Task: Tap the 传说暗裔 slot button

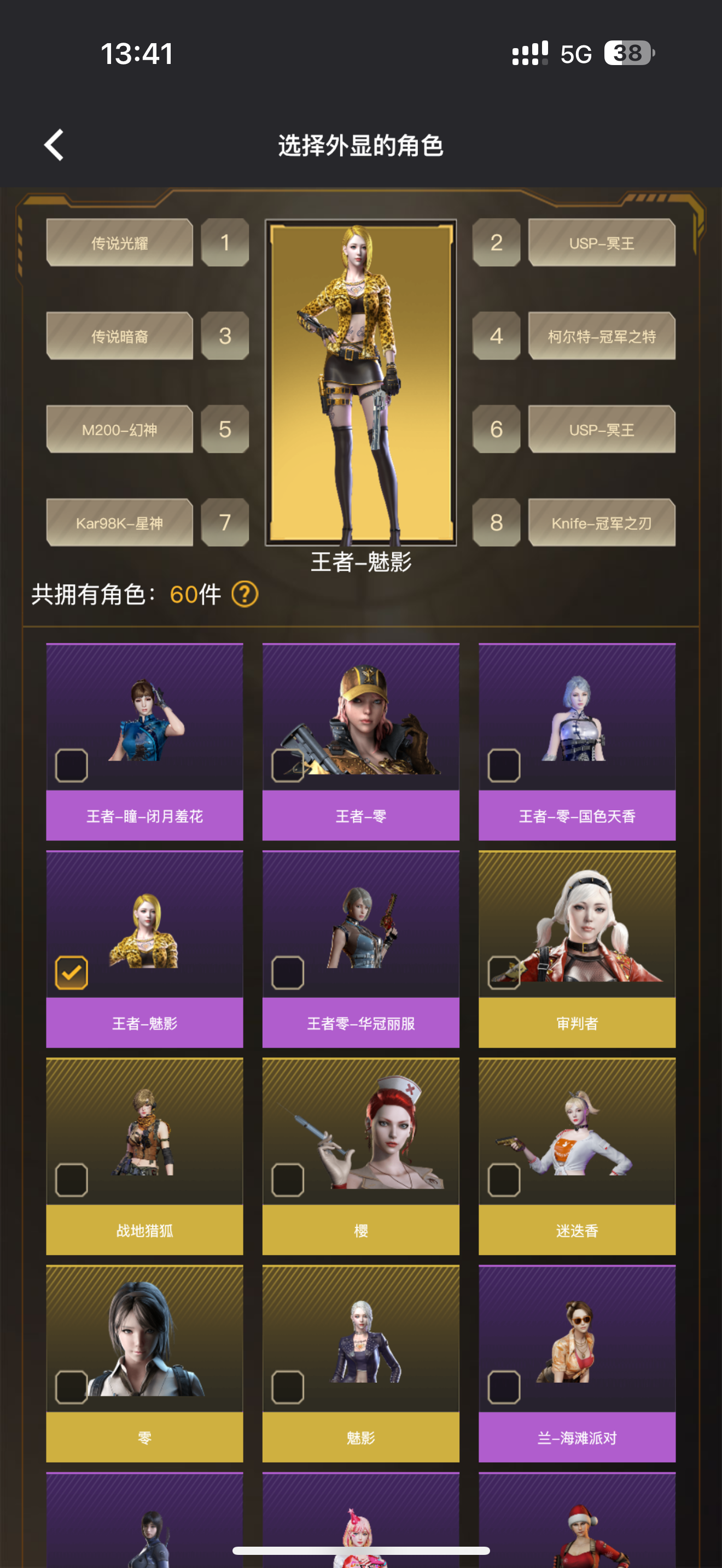Action: coord(119,336)
